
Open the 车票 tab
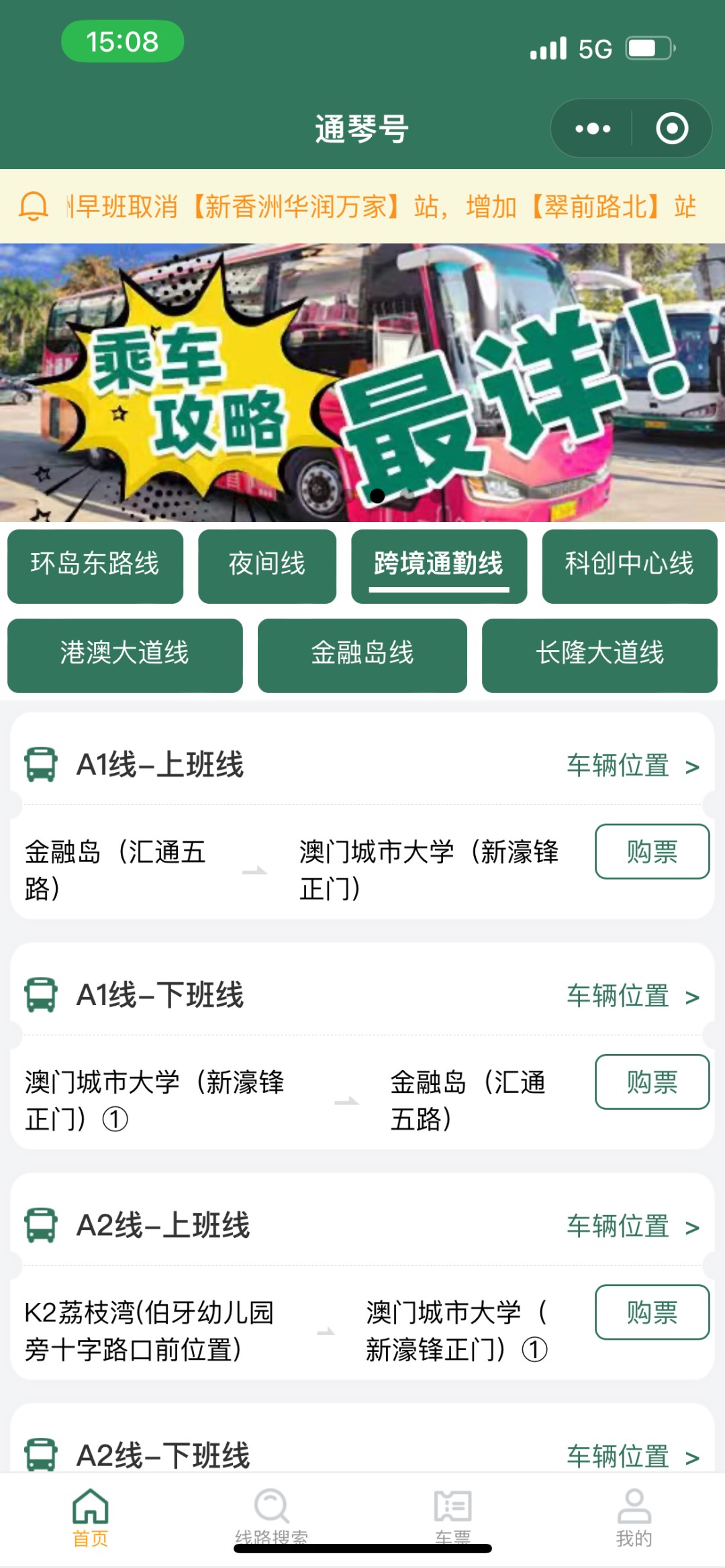[453, 1515]
